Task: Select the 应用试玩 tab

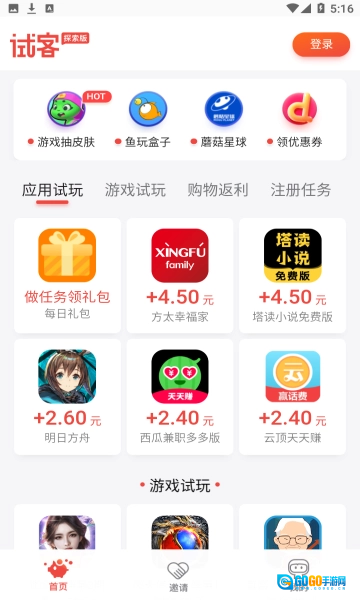Action: point(52,190)
